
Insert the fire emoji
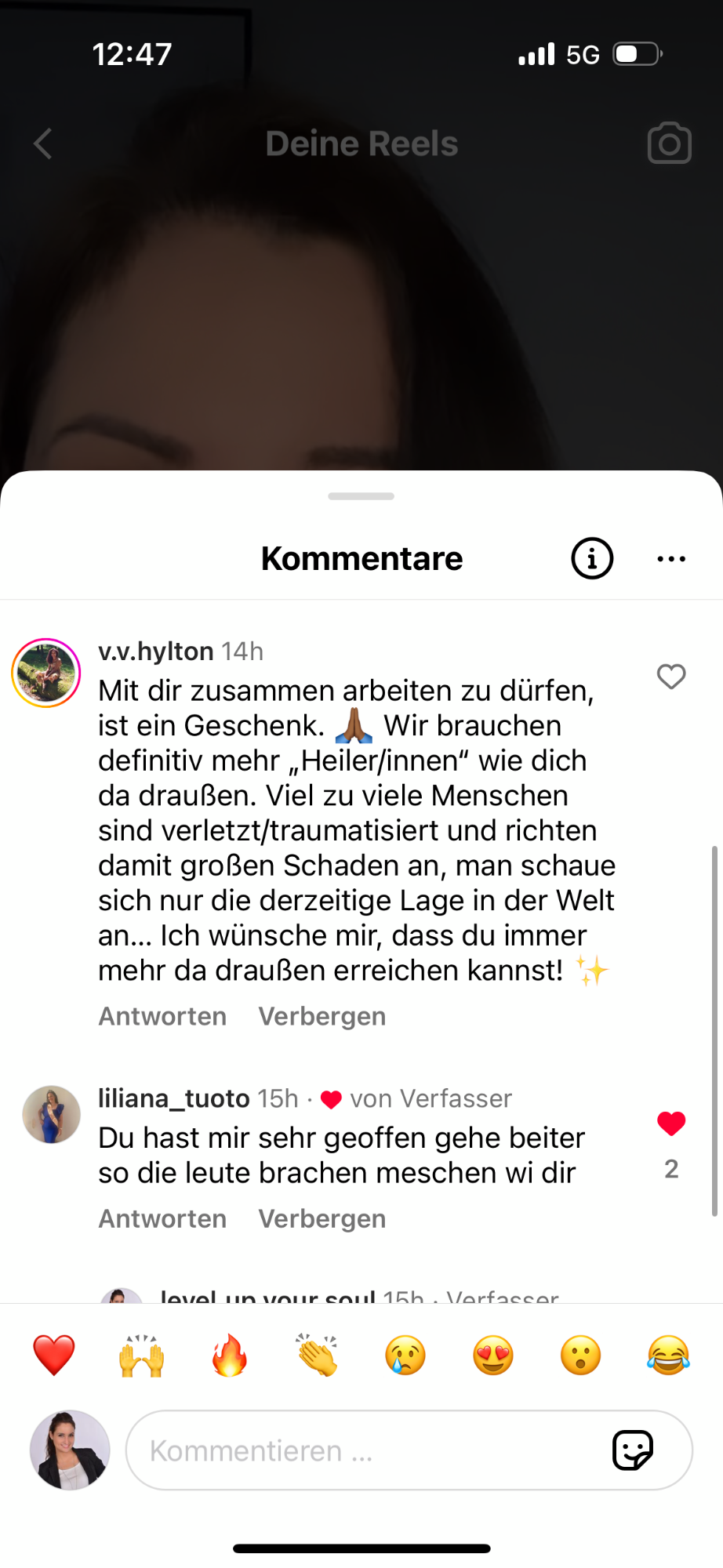[230, 1355]
